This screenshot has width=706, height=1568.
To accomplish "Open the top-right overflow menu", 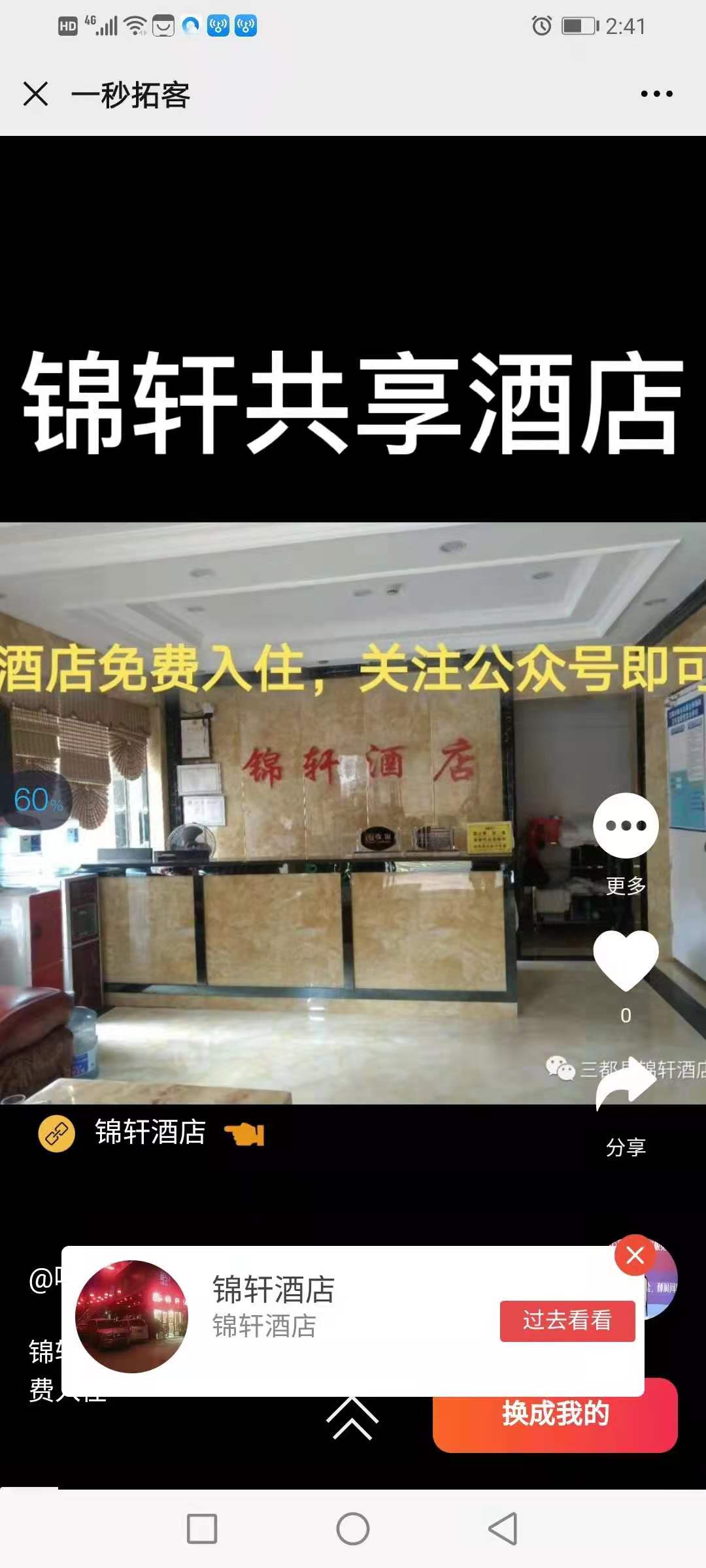I will pos(656,94).
